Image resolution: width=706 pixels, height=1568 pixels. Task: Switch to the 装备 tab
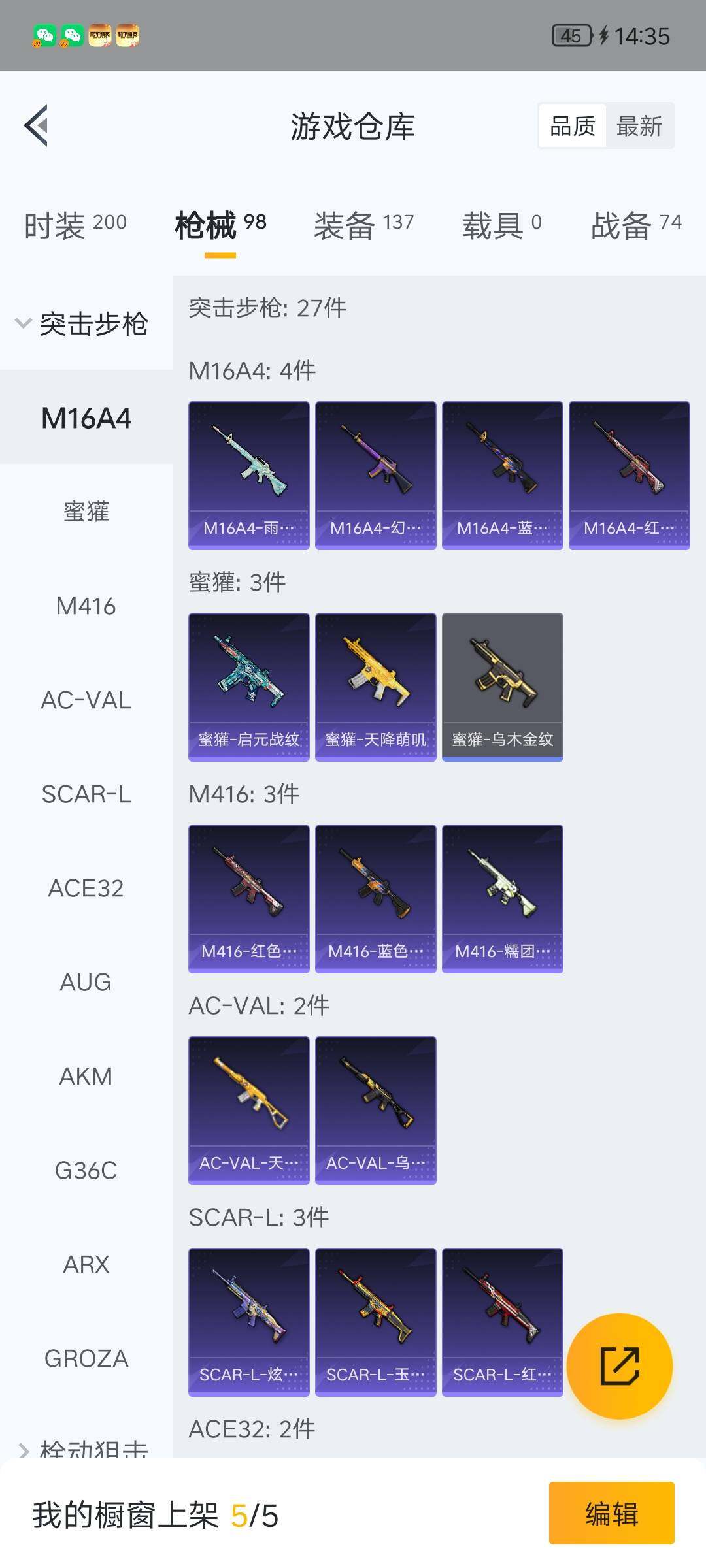363,225
